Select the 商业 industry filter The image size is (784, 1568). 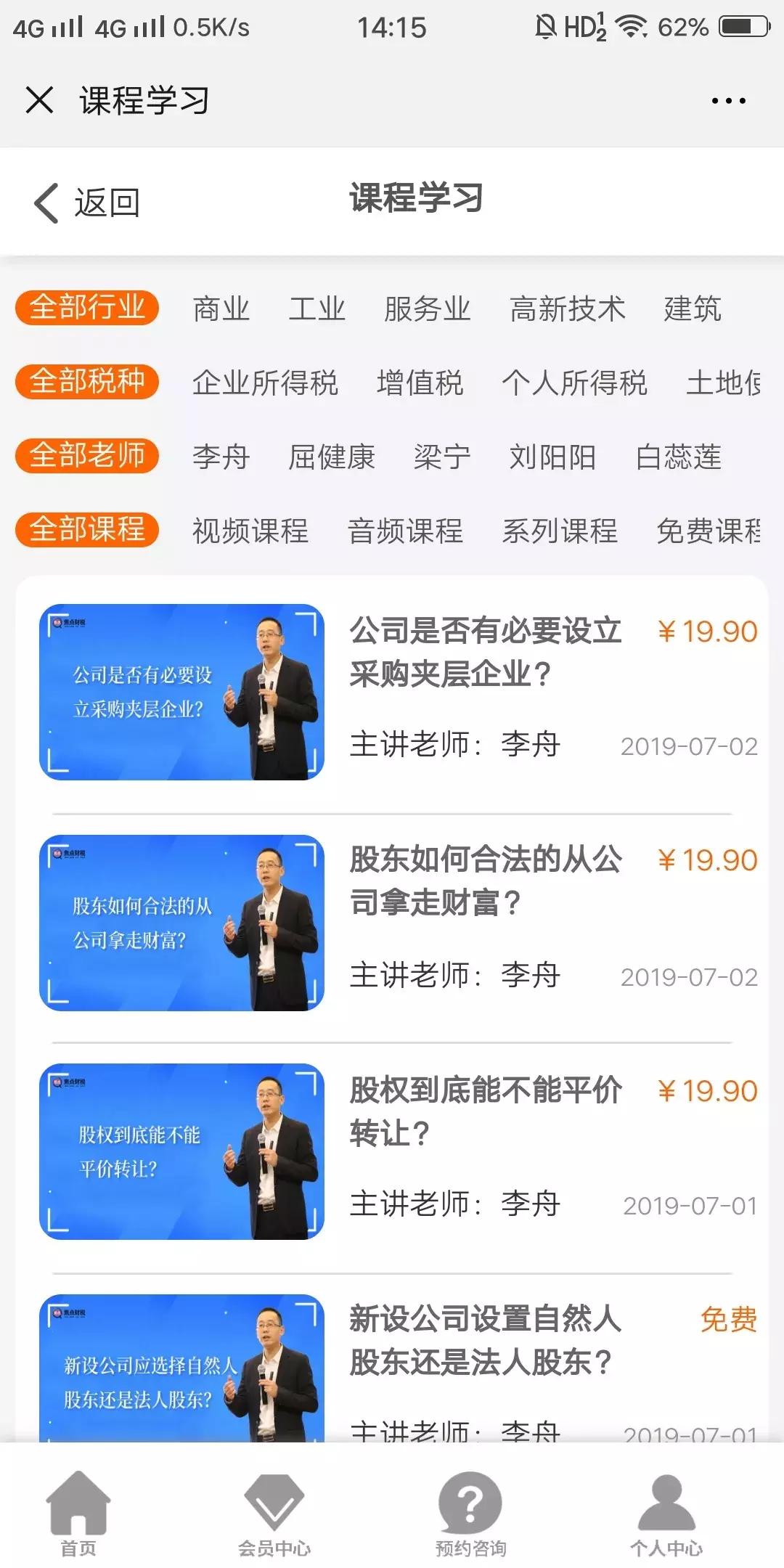(x=221, y=309)
